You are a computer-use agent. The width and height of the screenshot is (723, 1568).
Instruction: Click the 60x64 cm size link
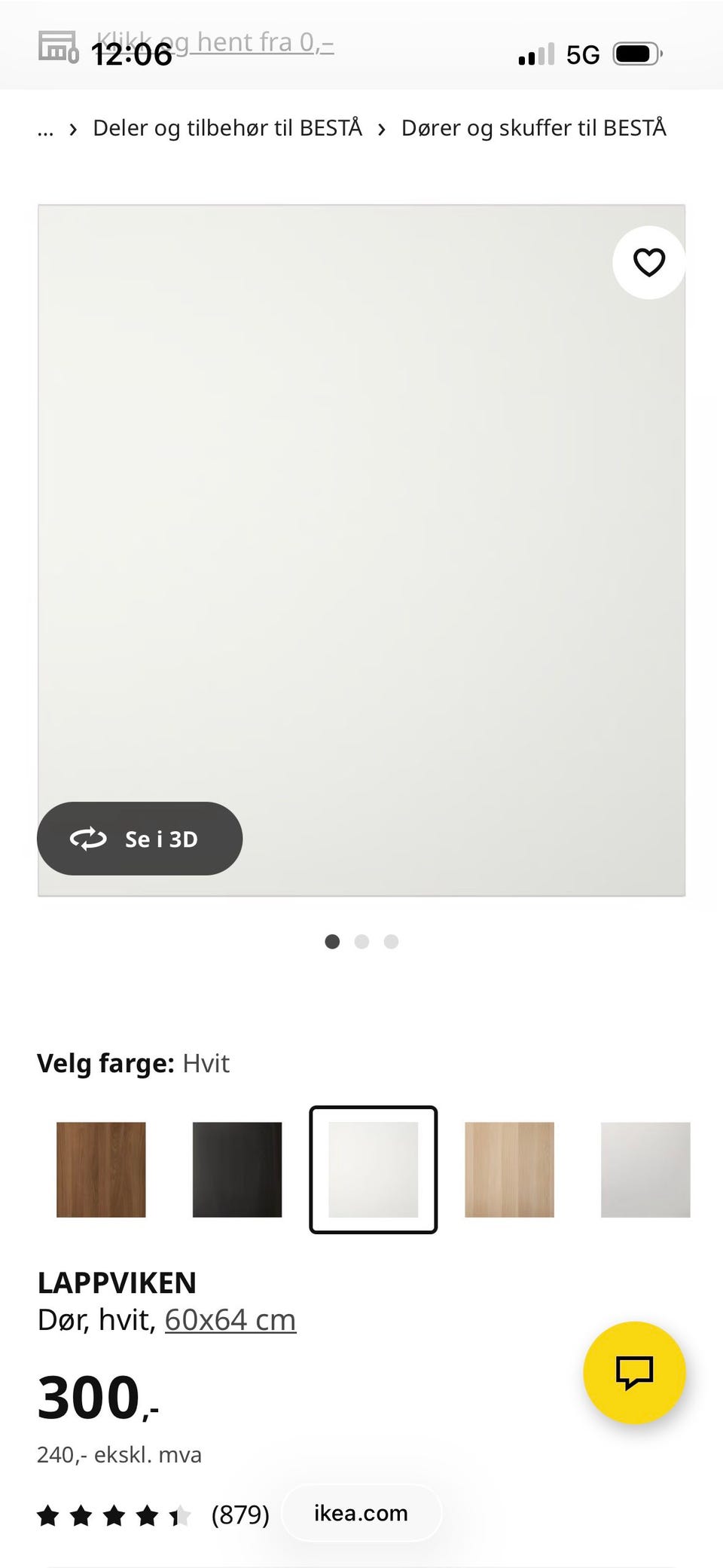(x=230, y=1319)
